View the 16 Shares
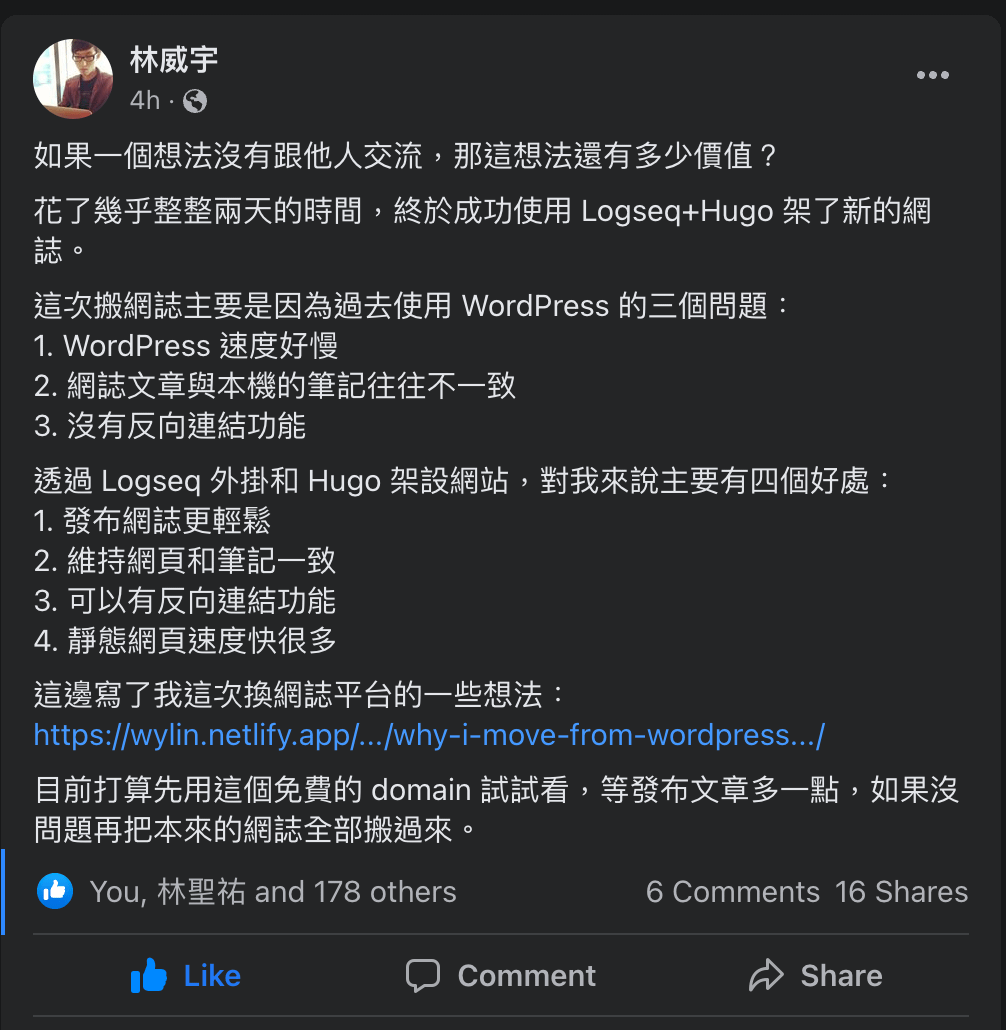This screenshot has width=1006, height=1030. tap(902, 892)
